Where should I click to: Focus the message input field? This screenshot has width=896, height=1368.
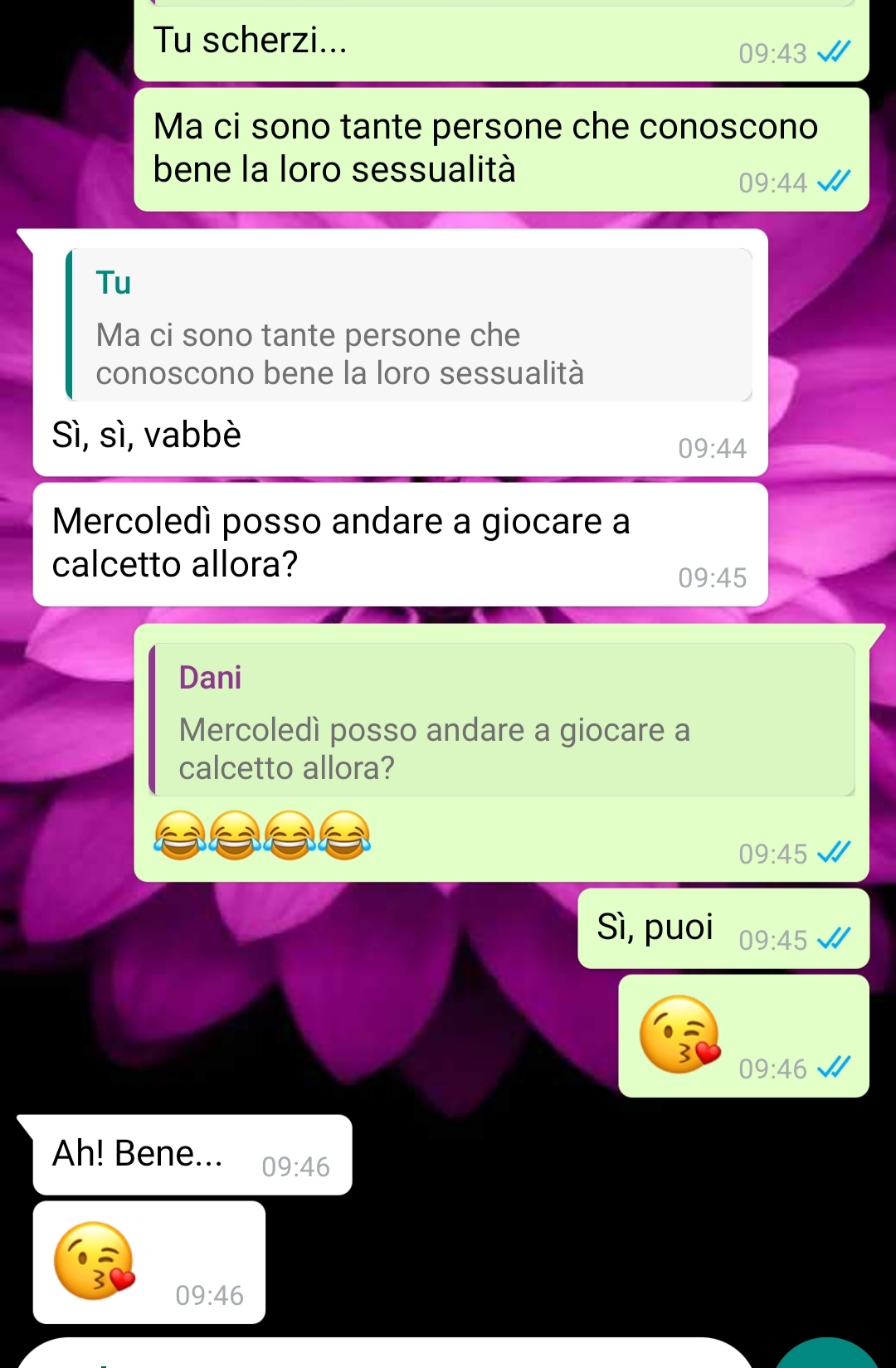pyautogui.click(x=382, y=1355)
